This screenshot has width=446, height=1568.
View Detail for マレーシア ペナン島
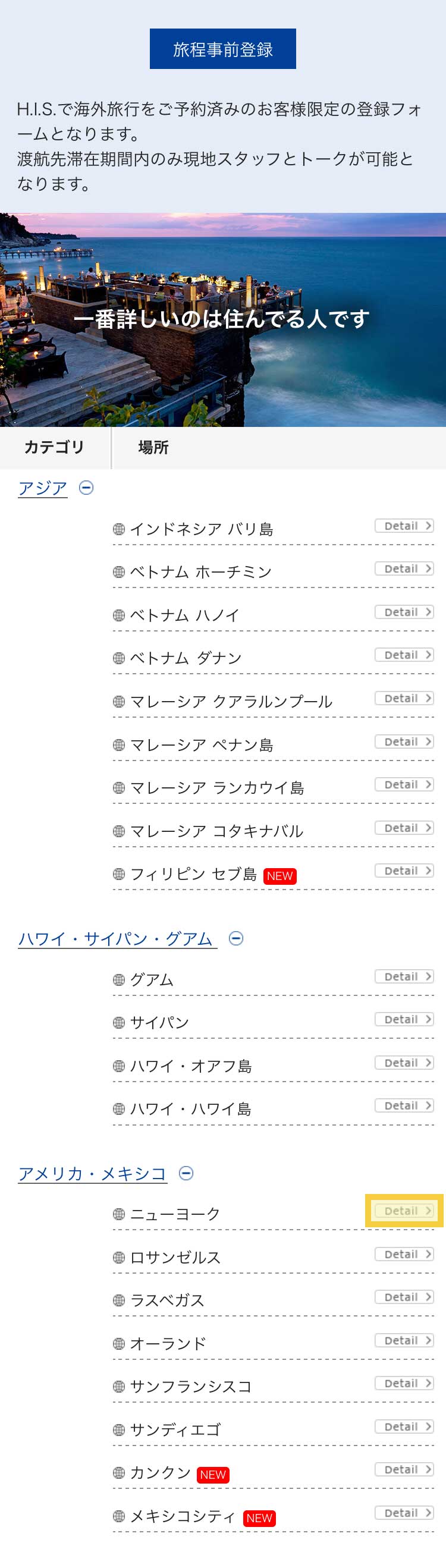pos(404,741)
